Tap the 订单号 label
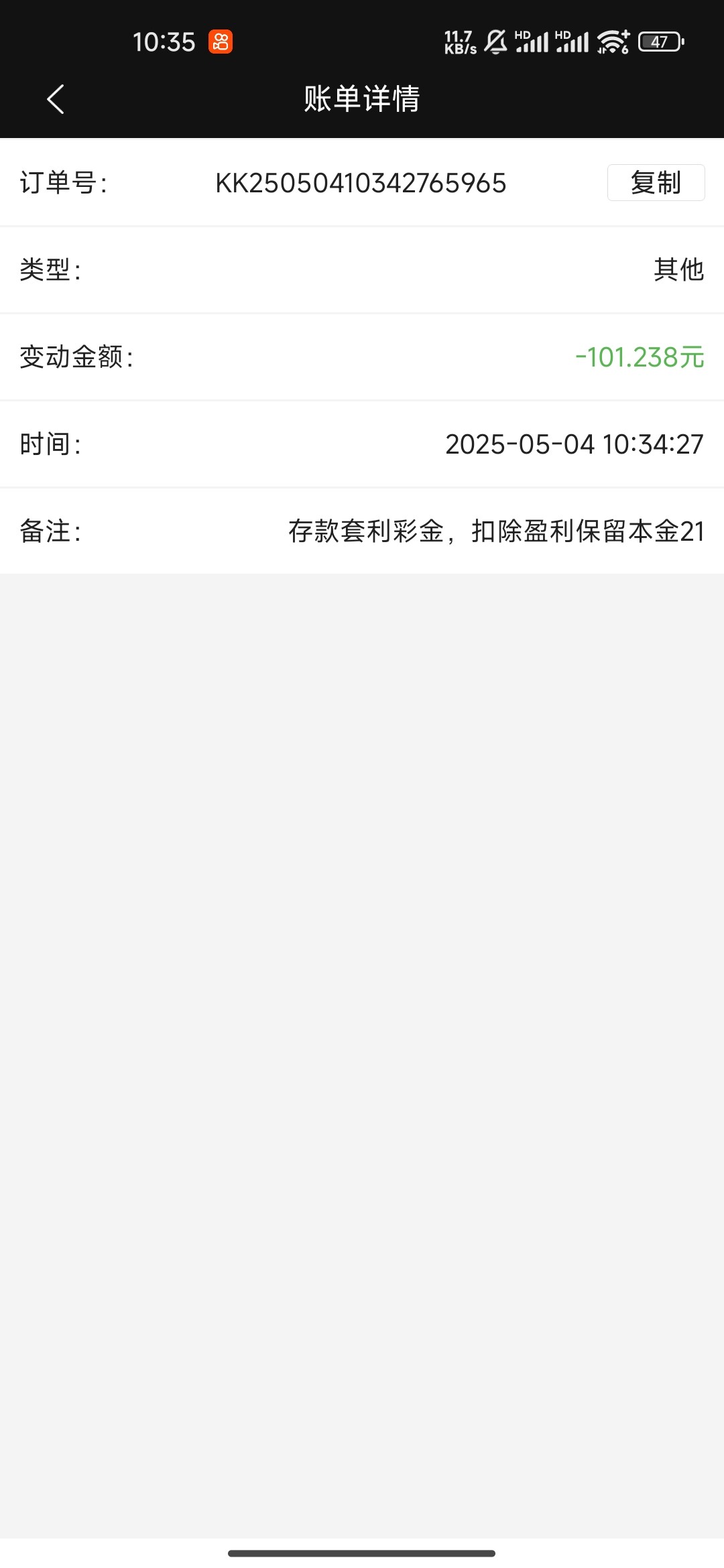Screen dimensions: 724x1568 67,184
